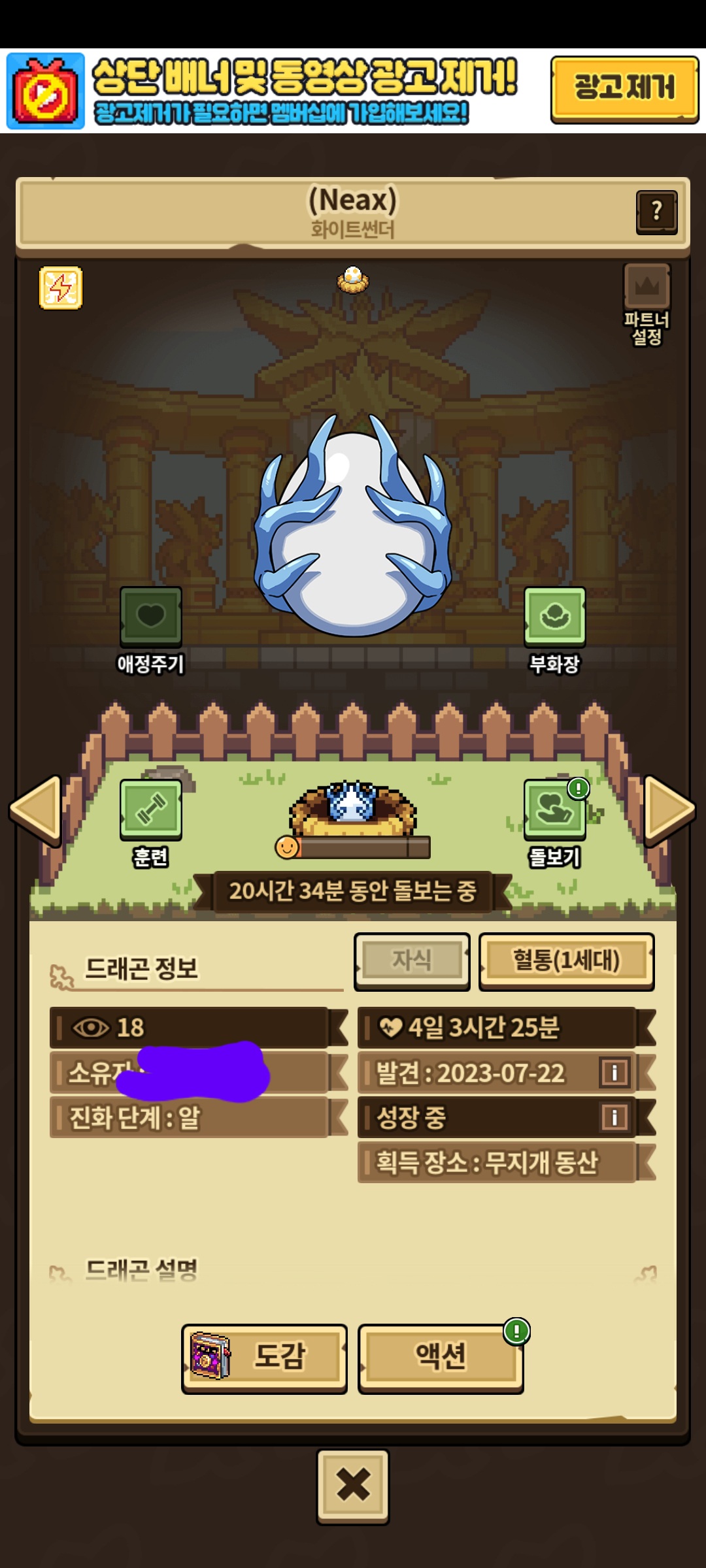Go to next dragon with right arrow

pyautogui.click(x=669, y=809)
